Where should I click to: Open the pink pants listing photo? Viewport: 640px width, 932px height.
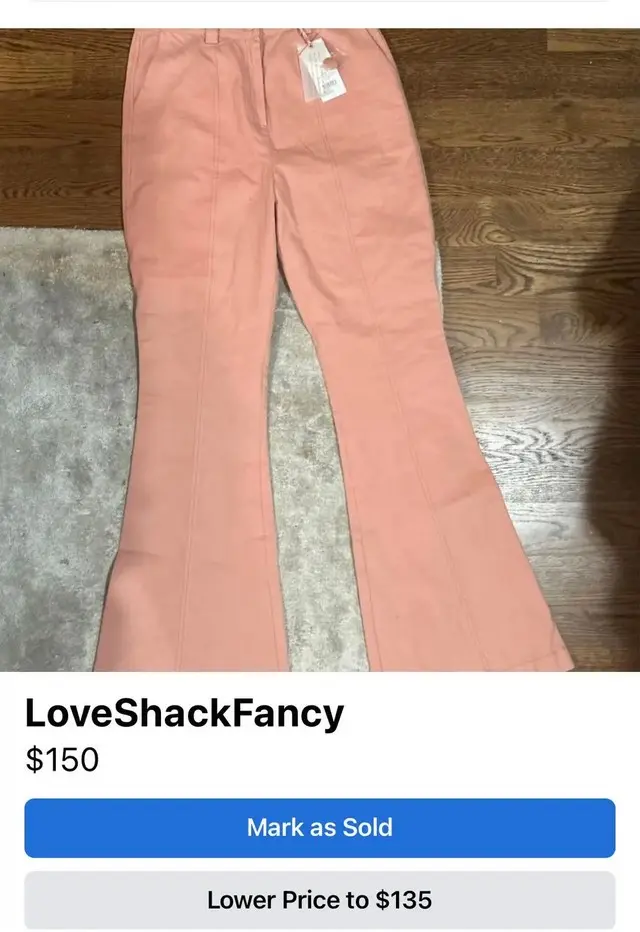click(320, 350)
